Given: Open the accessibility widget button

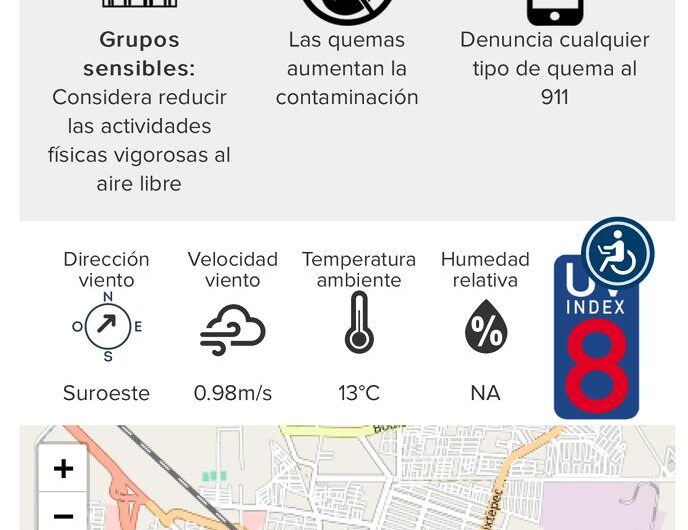Looking at the screenshot, I should coord(617,254).
